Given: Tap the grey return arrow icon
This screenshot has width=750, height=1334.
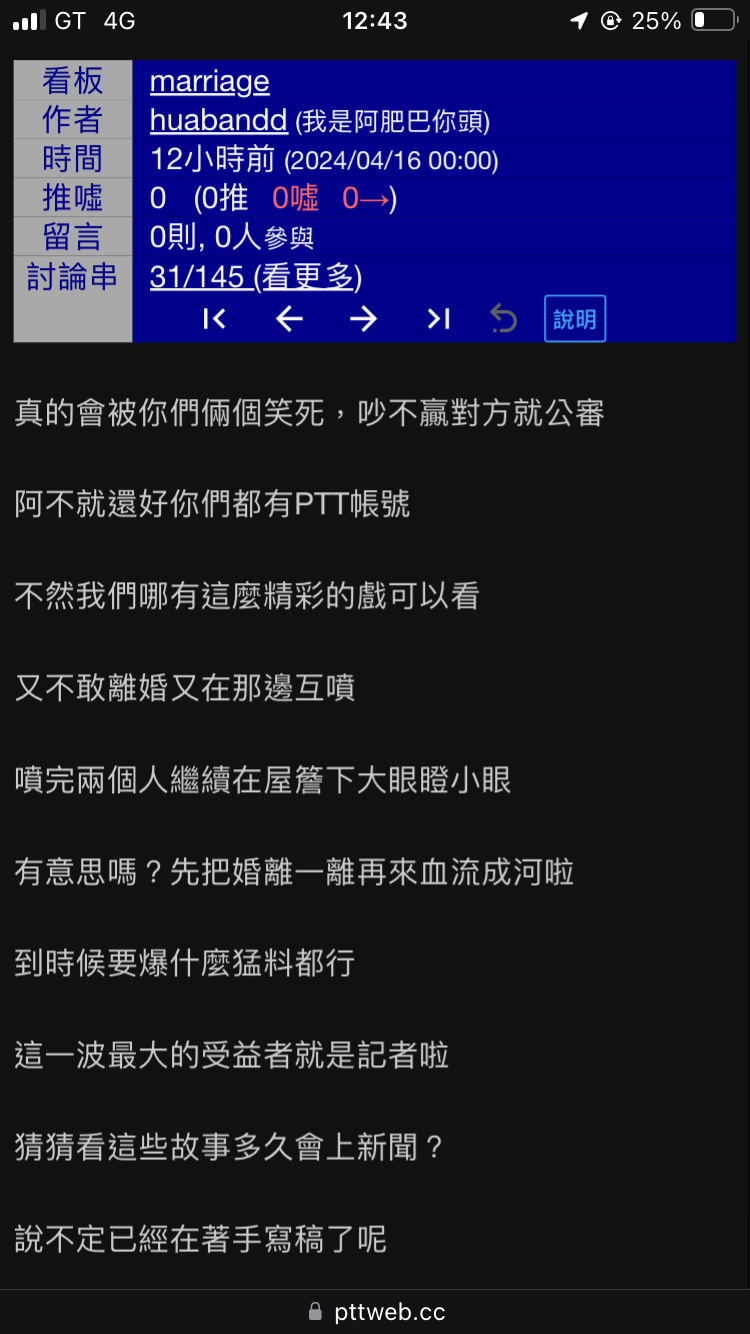Looking at the screenshot, I should (504, 319).
